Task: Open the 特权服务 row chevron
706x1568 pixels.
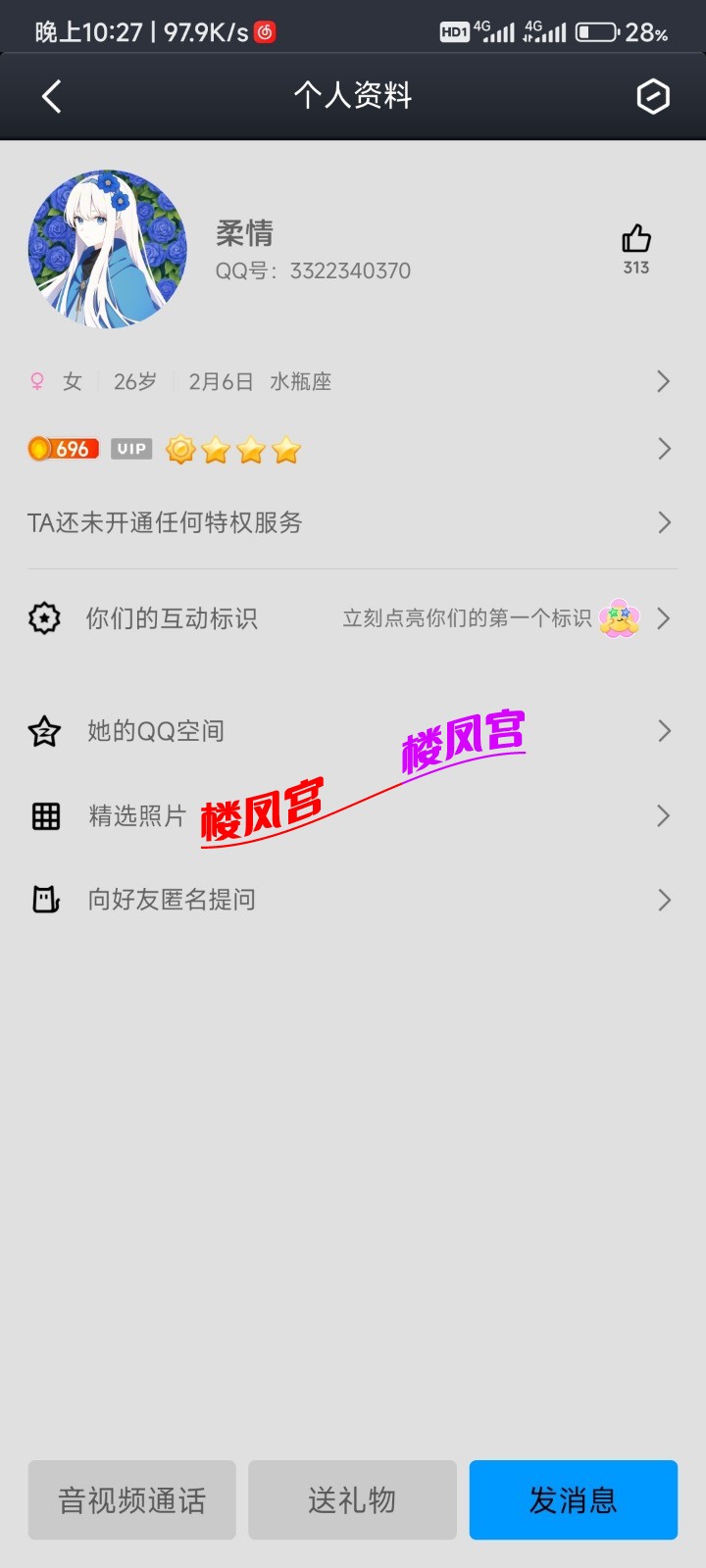Action: pos(664,522)
